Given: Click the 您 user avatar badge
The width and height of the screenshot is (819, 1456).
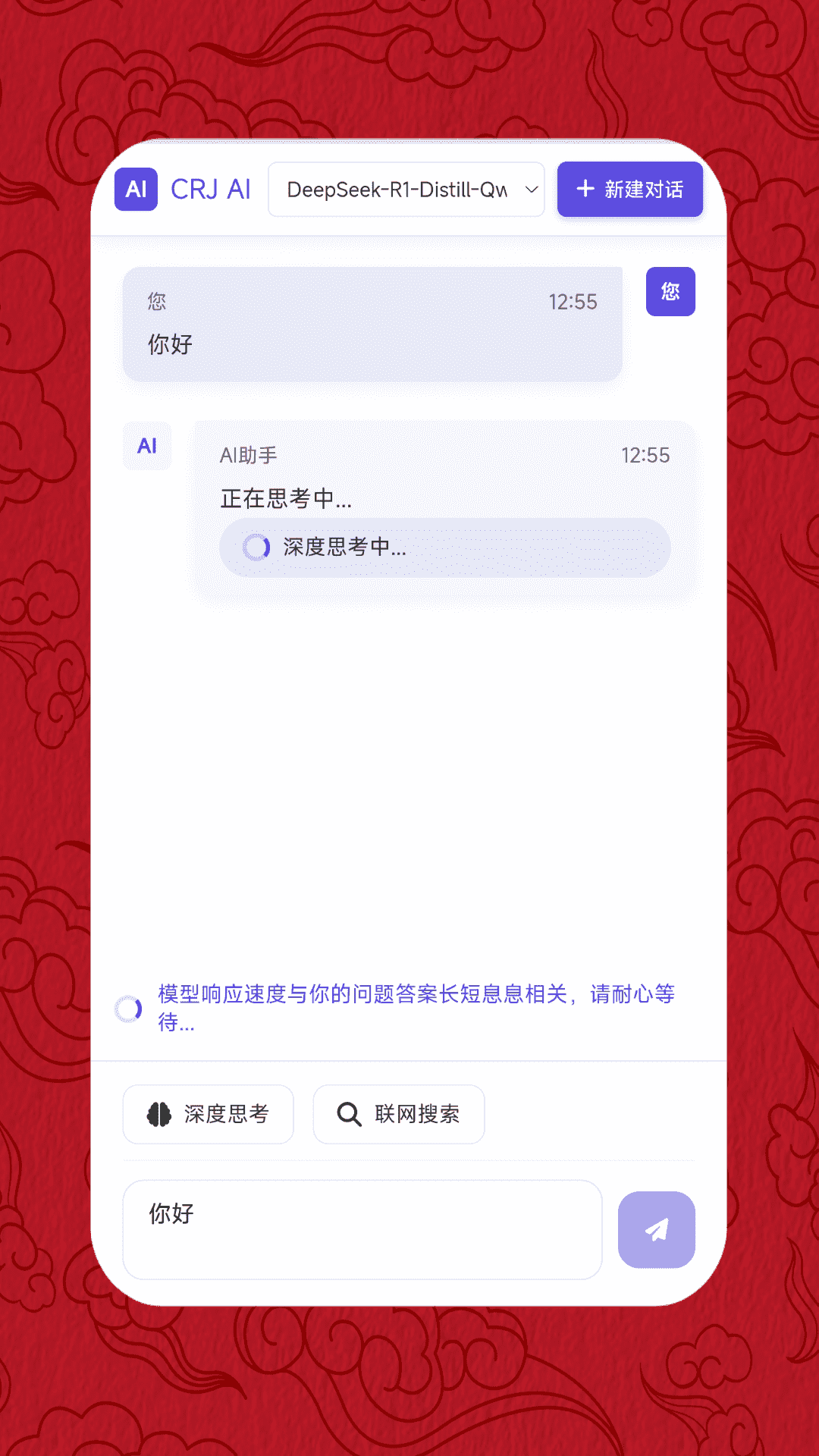Looking at the screenshot, I should (670, 291).
